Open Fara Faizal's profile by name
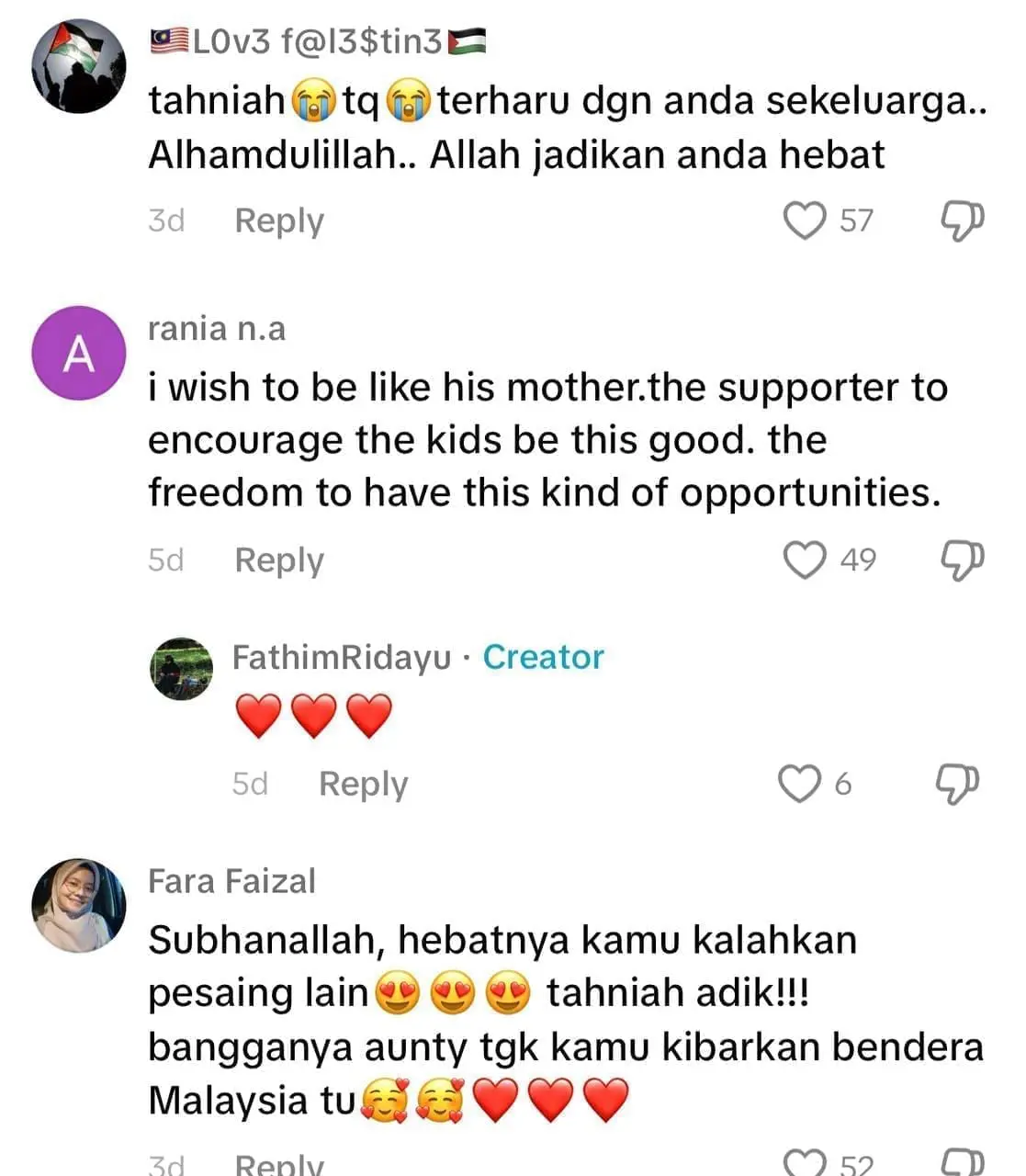 [231, 881]
